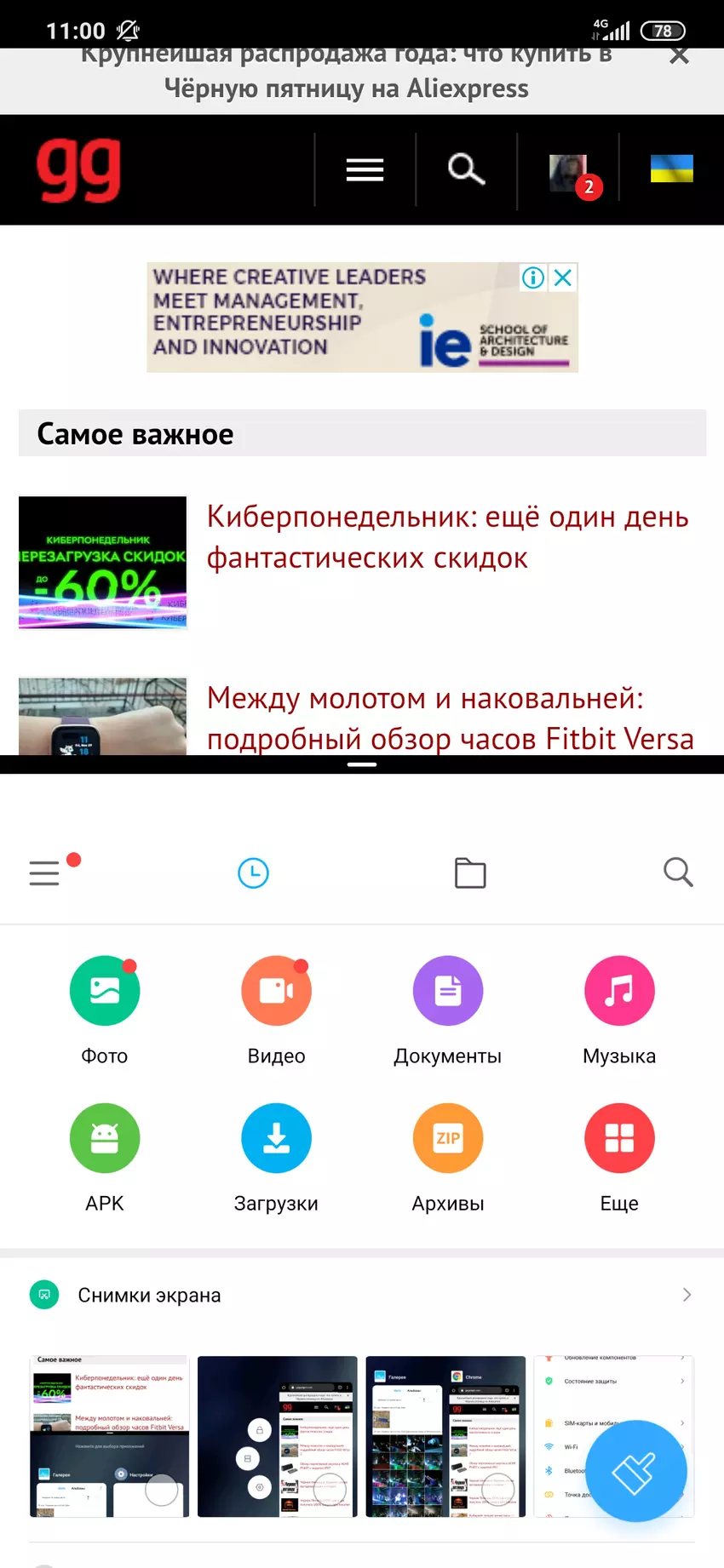Expand the Снимки экрана section
The image size is (724, 1568).
[687, 1295]
